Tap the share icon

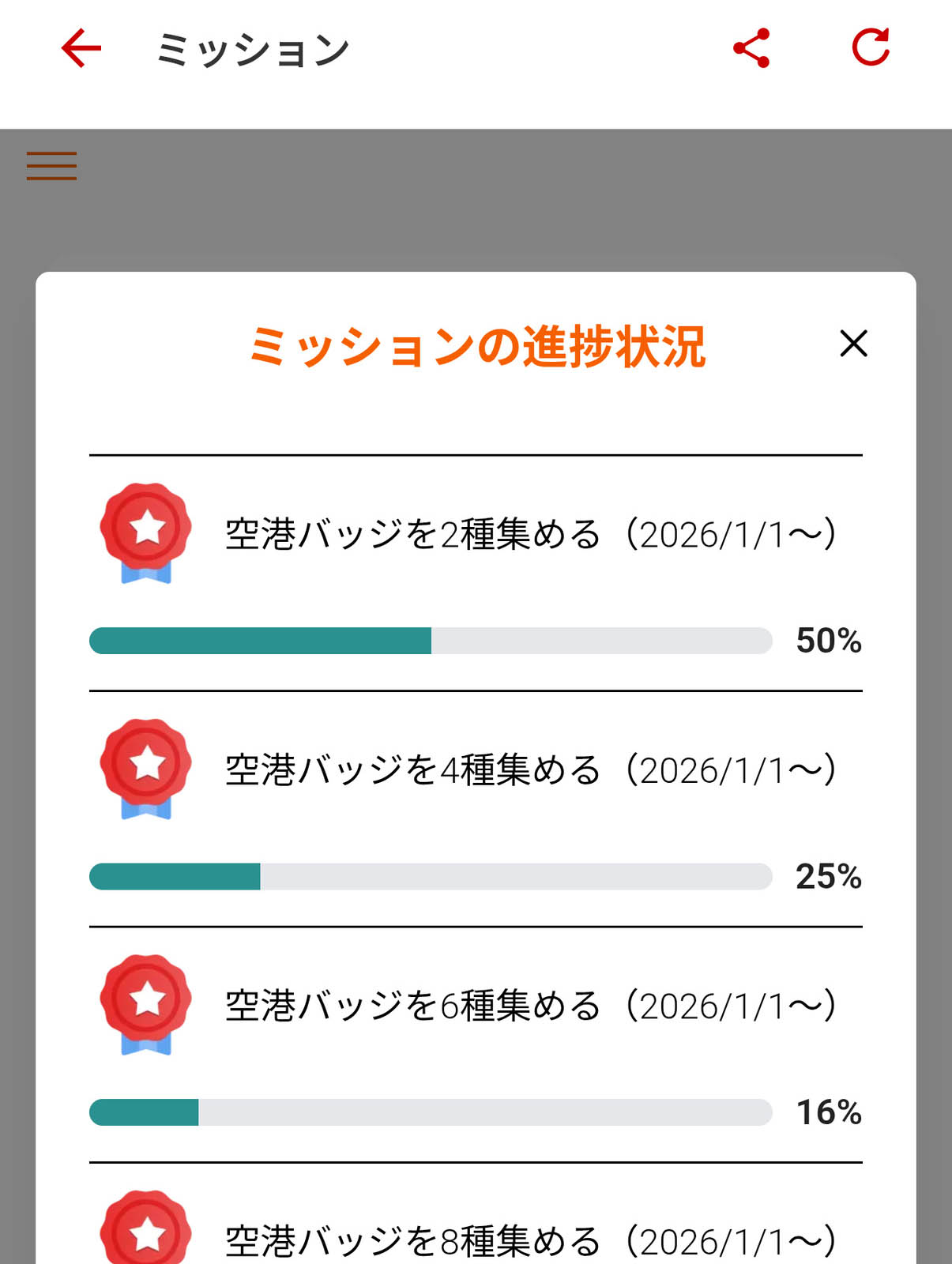(751, 49)
